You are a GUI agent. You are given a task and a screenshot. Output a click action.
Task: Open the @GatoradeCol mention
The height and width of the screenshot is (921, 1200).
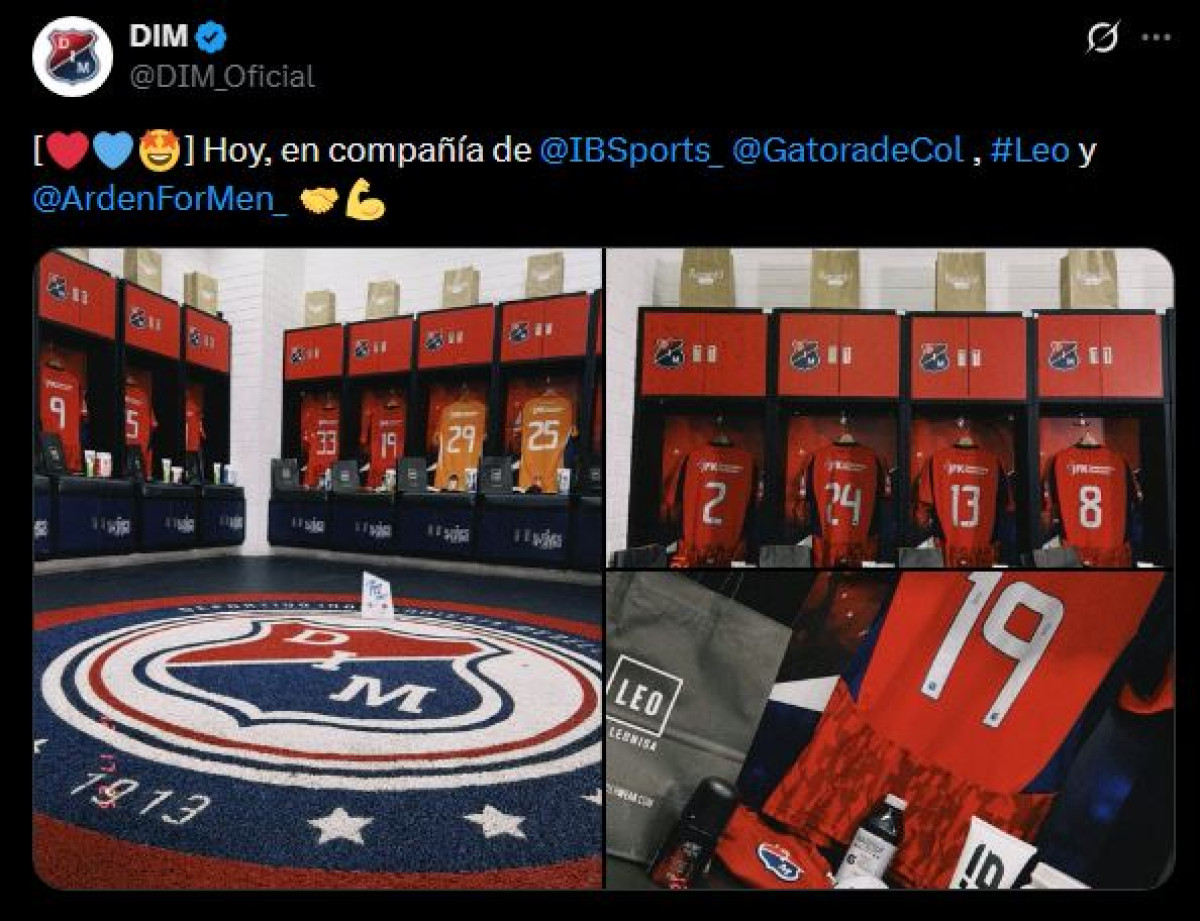[x=848, y=151]
